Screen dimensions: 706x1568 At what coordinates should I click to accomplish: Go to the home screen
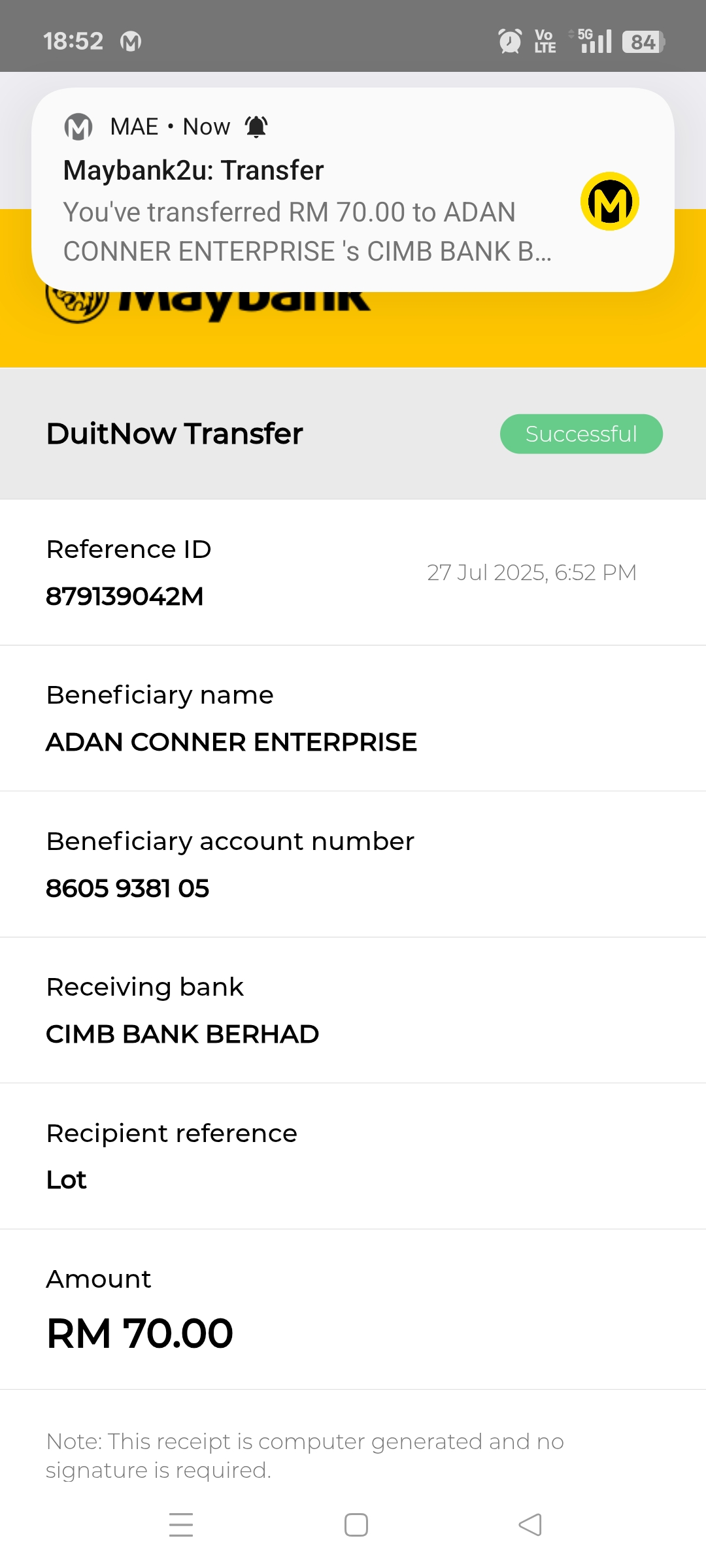(356, 1525)
